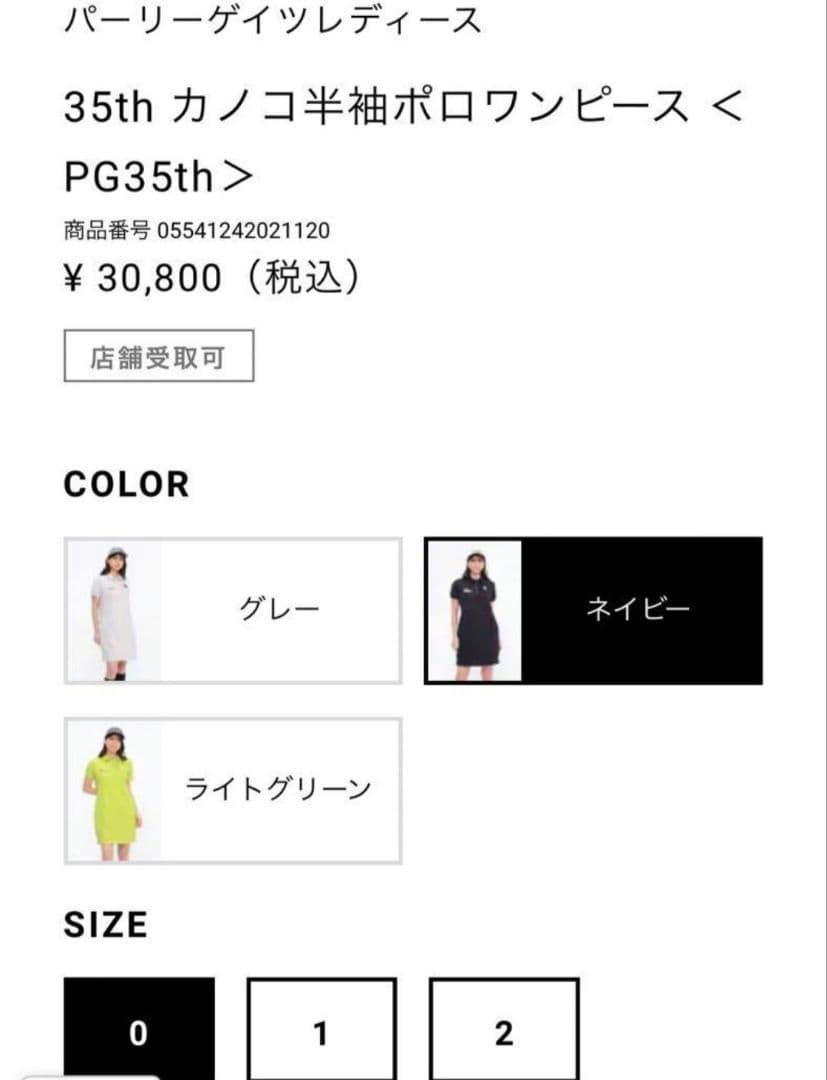Choose the ライトグリーン color option
827x1080 pixels.
(x=233, y=790)
